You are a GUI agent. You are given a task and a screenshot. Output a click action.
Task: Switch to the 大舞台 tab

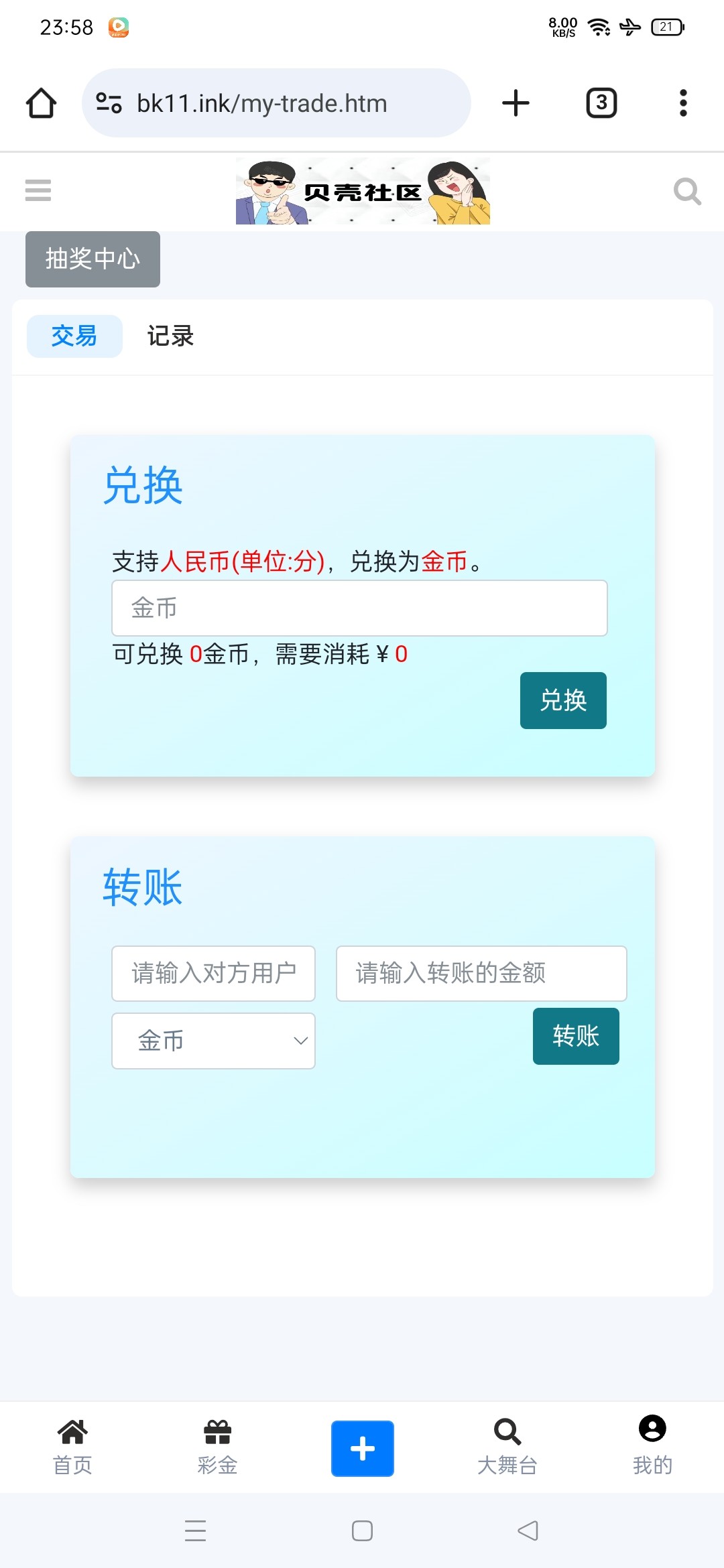point(507,1447)
